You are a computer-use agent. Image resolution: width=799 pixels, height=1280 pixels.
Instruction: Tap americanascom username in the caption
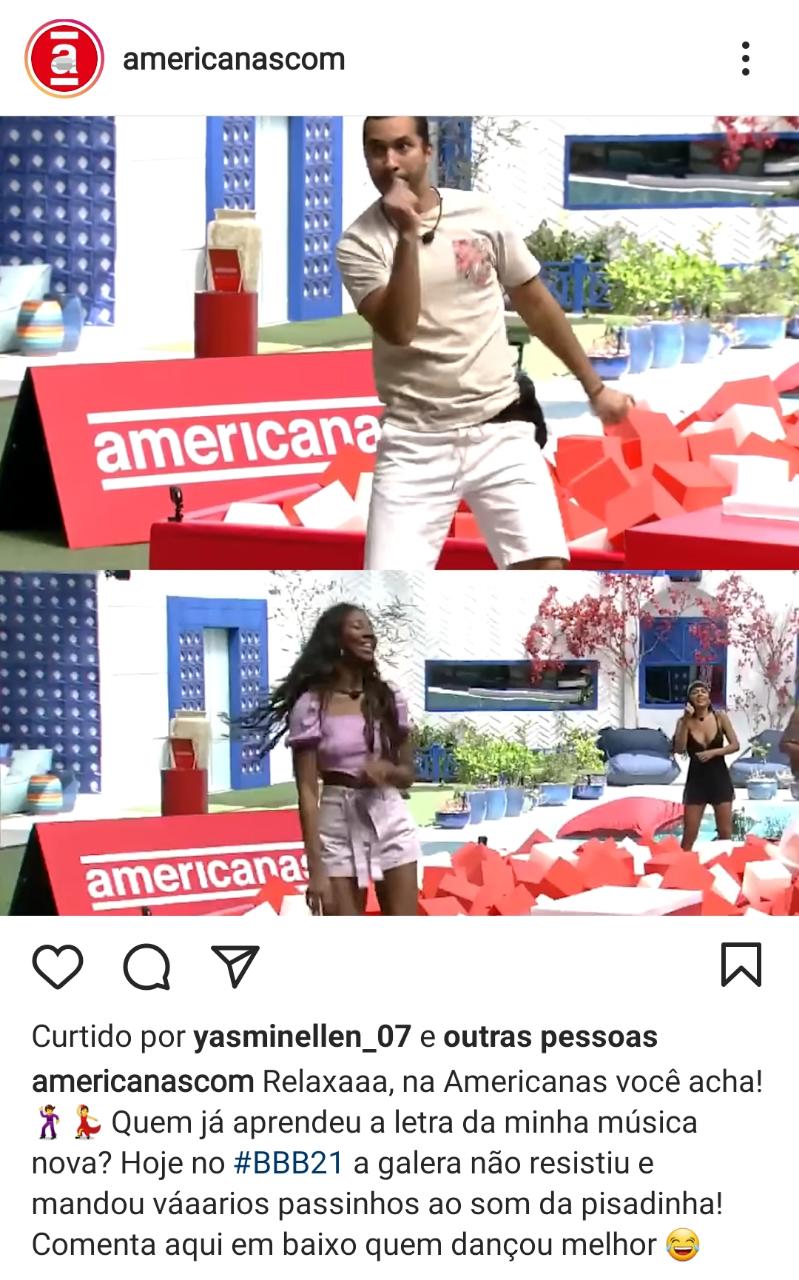click(143, 1081)
